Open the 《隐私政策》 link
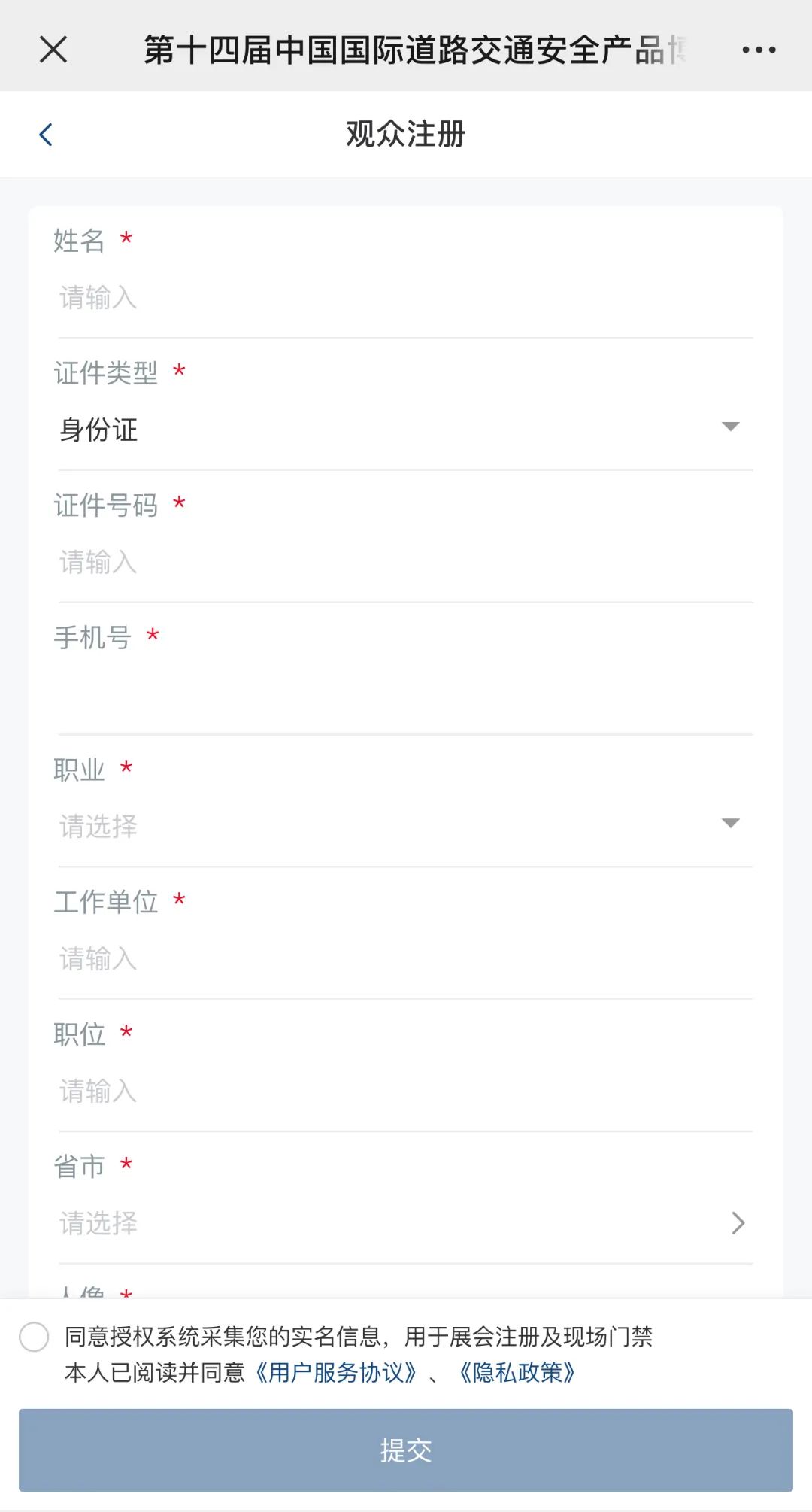This screenshot has width=812, height=1512. point(517,1373)
